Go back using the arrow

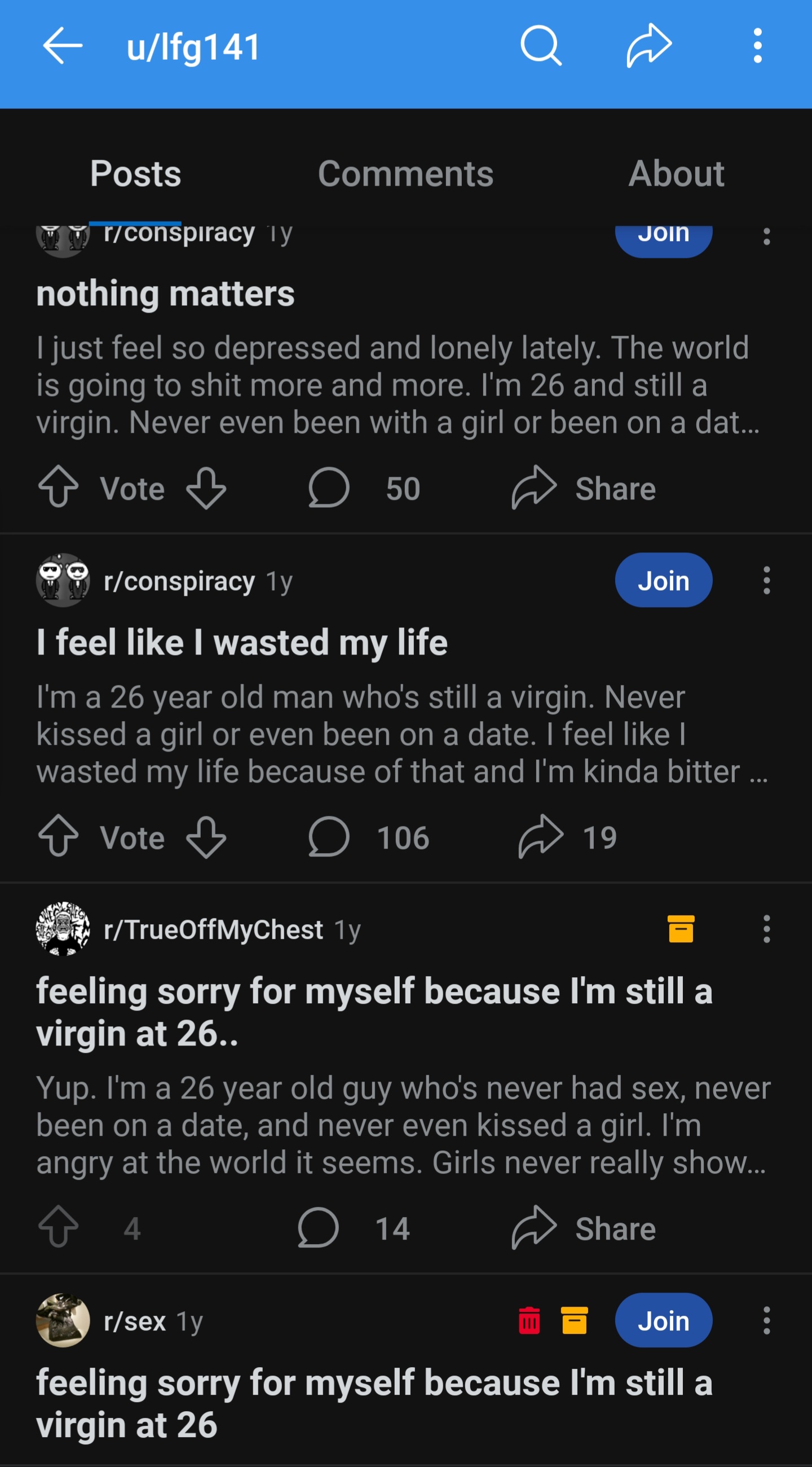63,46
